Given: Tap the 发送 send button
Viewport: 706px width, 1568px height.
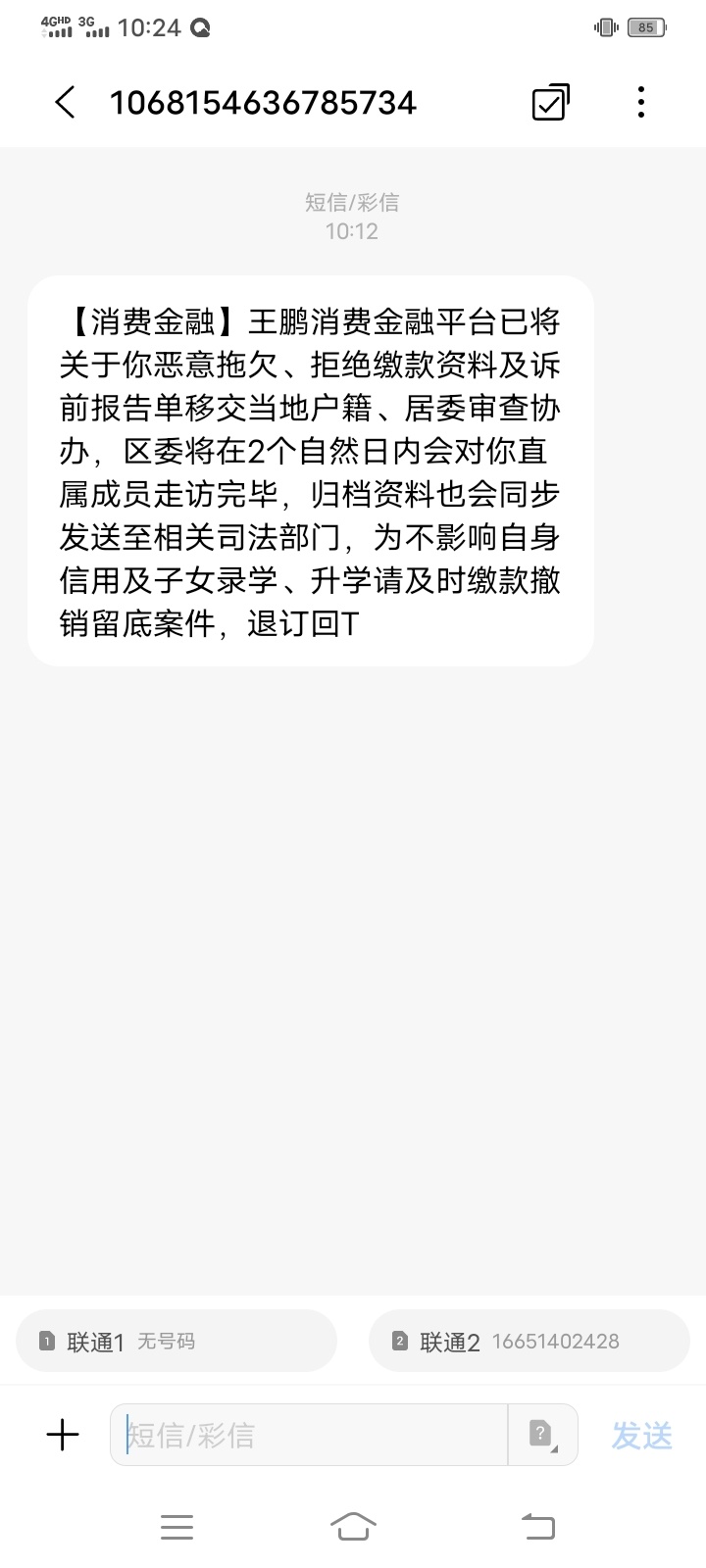Looking at the screenshot, I should pyautogui.click(x=642, y=1436).
